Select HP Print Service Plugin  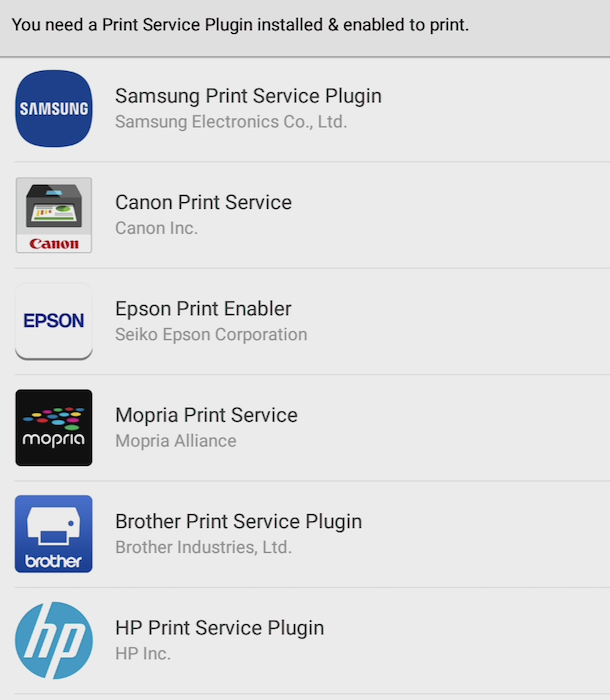tap(219, 639)
